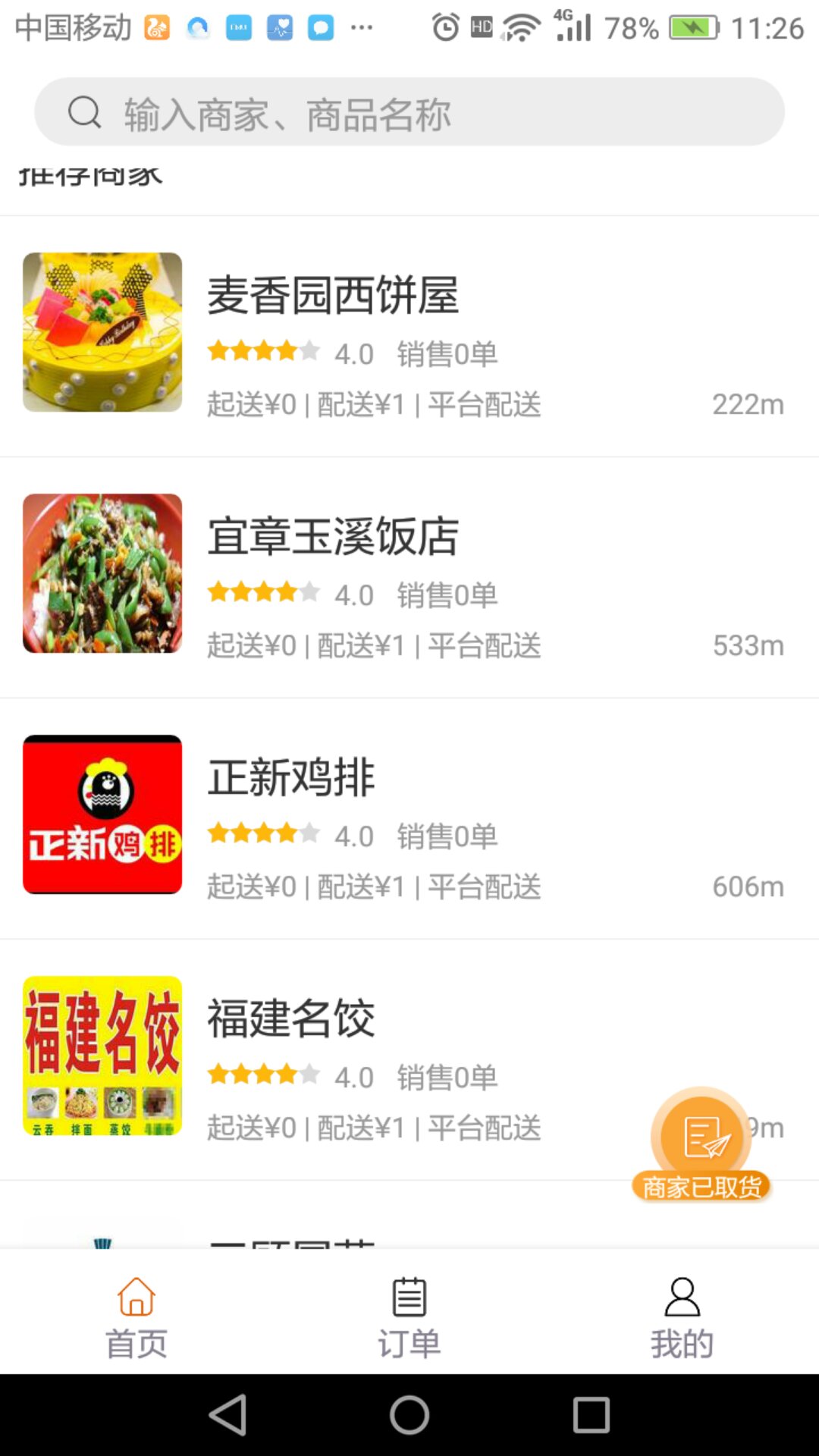The width and height of the screenshot is (819, 1456).
Task: Tap the system back button
Action: pos(227,1415)
